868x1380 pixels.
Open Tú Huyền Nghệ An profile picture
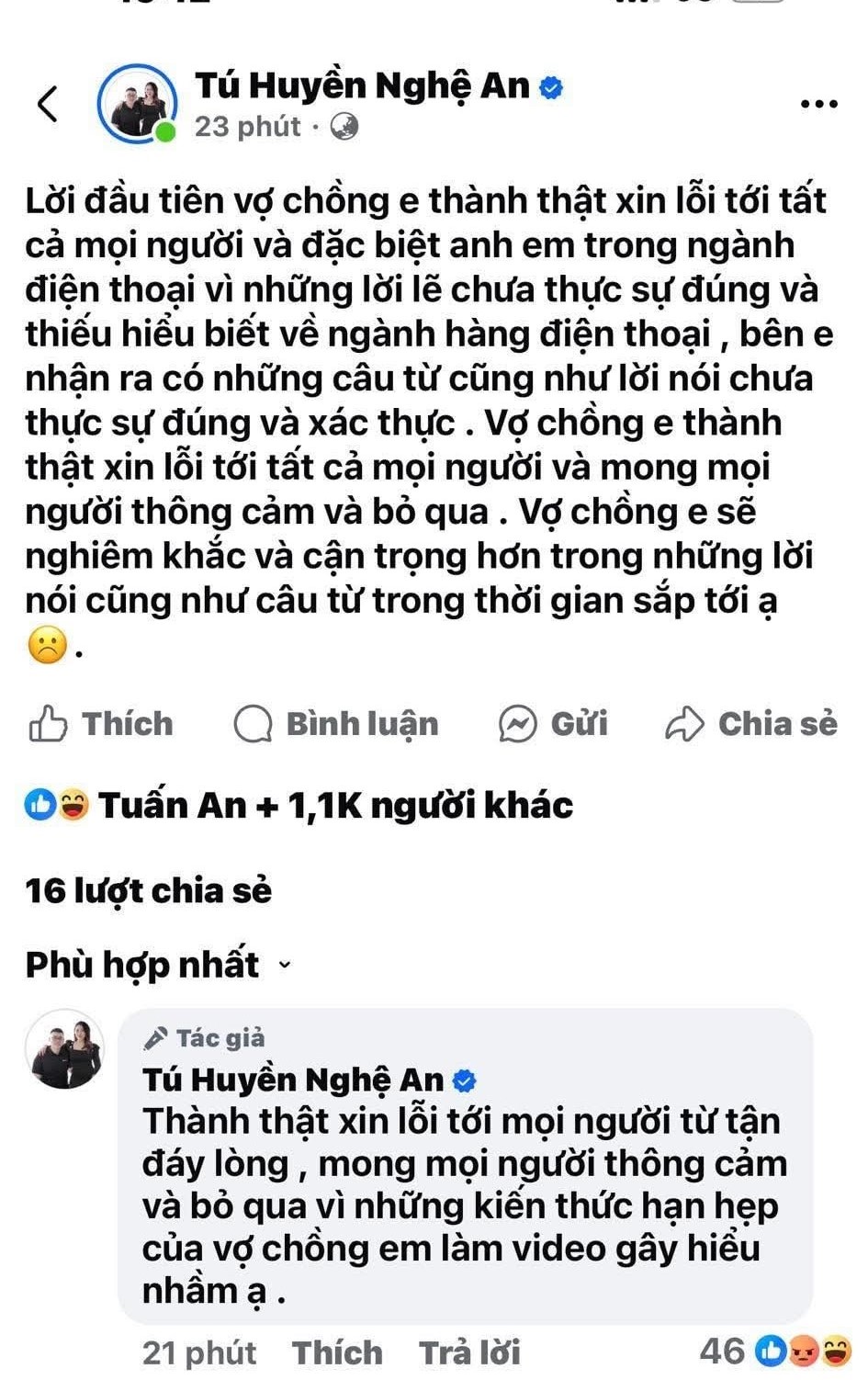[137, 104]
